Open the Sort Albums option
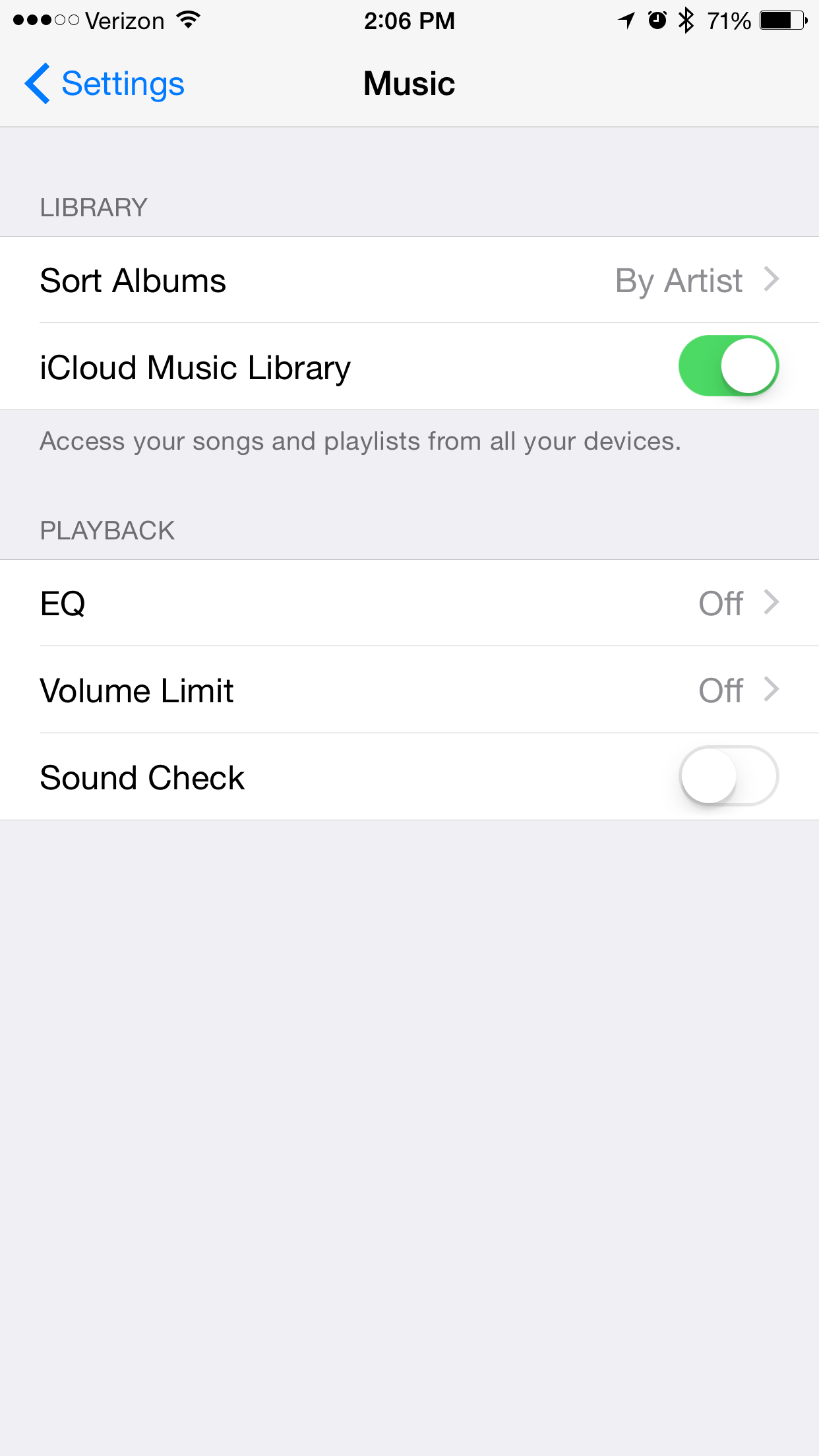 pos(409,280)
